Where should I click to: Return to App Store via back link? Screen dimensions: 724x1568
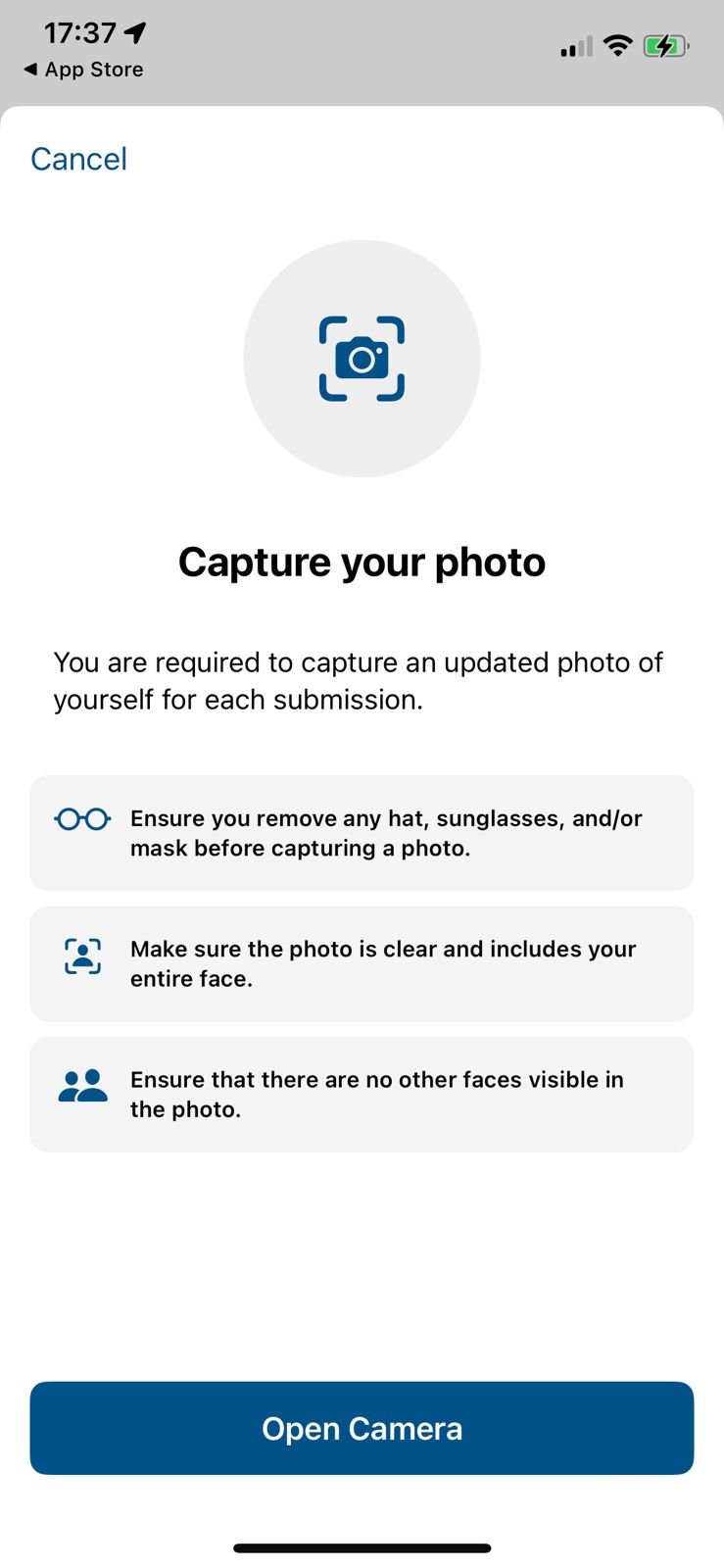(83, 70)
